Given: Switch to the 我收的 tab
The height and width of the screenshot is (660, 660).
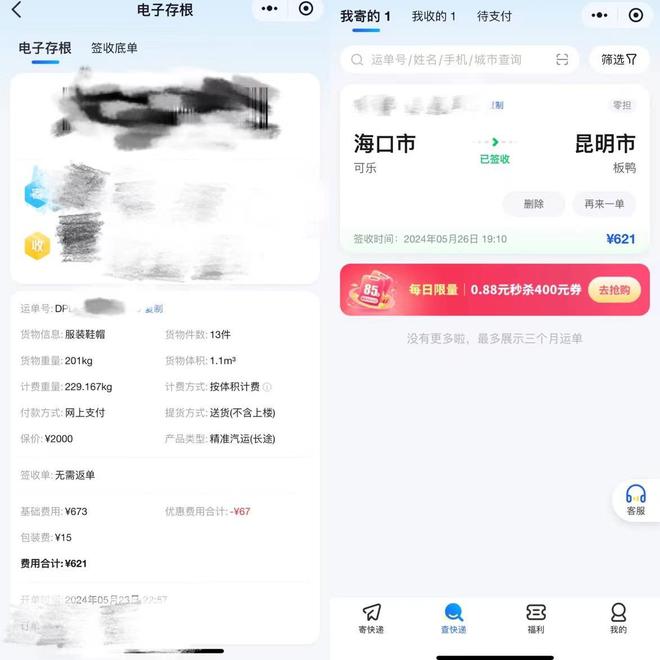Looking at the screenshot, I should (x=433, y=16).
